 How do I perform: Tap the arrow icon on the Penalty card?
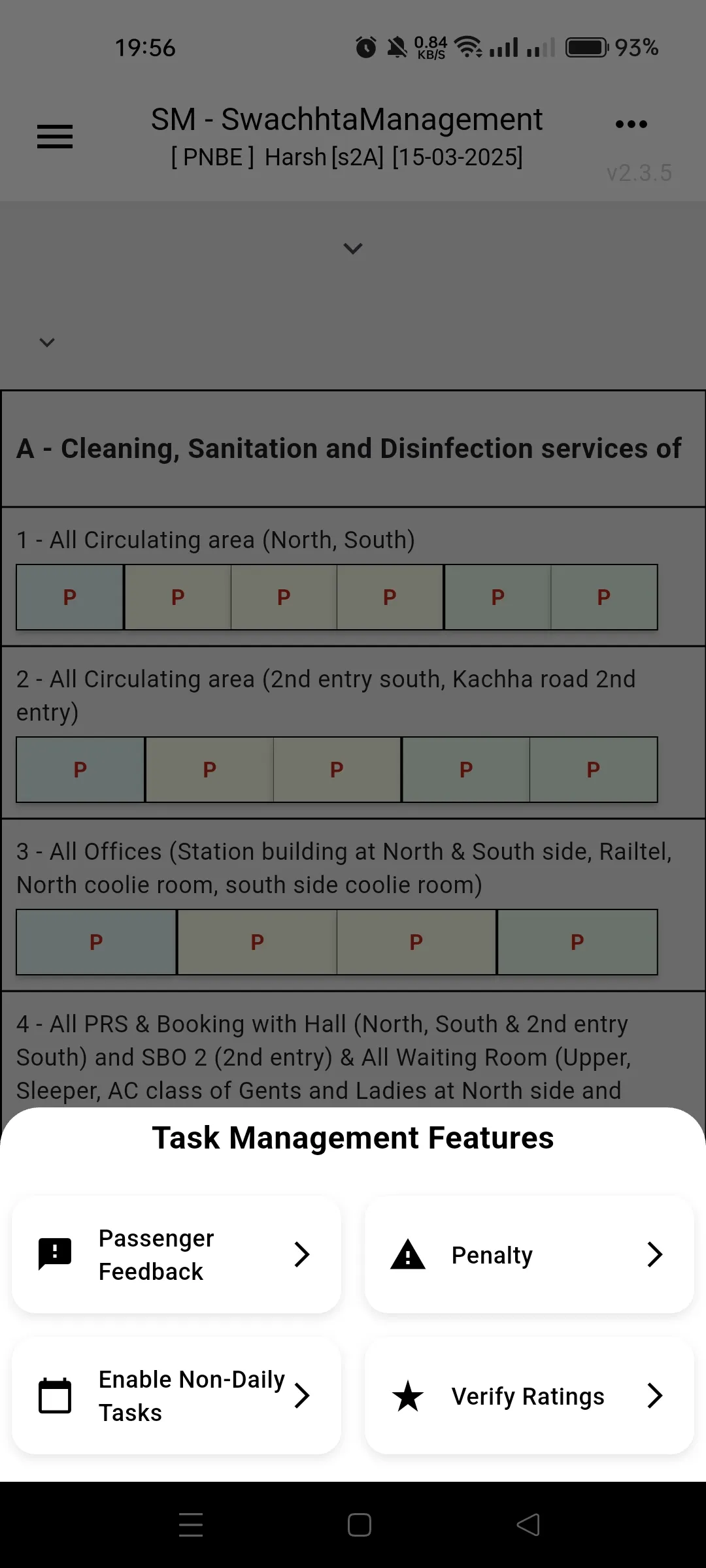point(654,1254)
